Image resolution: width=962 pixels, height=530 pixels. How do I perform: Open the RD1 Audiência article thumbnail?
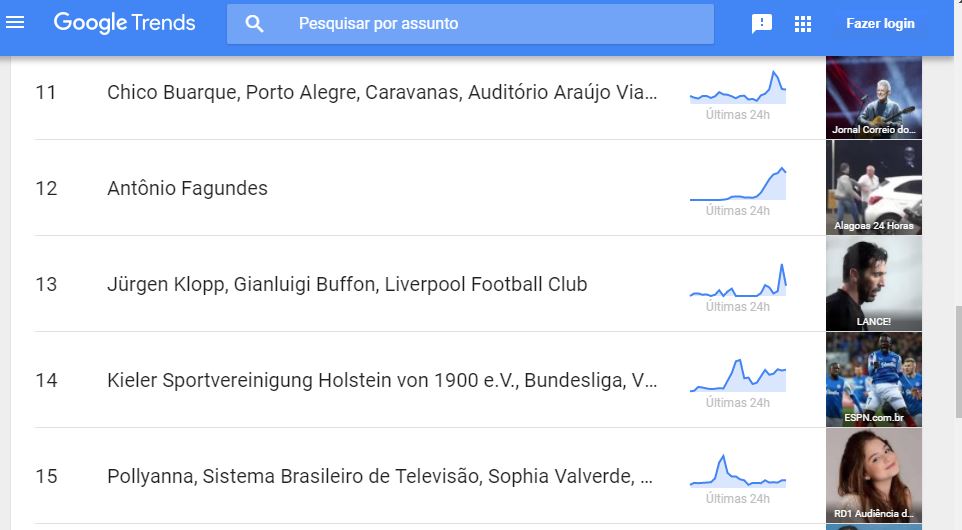[873, 476]
